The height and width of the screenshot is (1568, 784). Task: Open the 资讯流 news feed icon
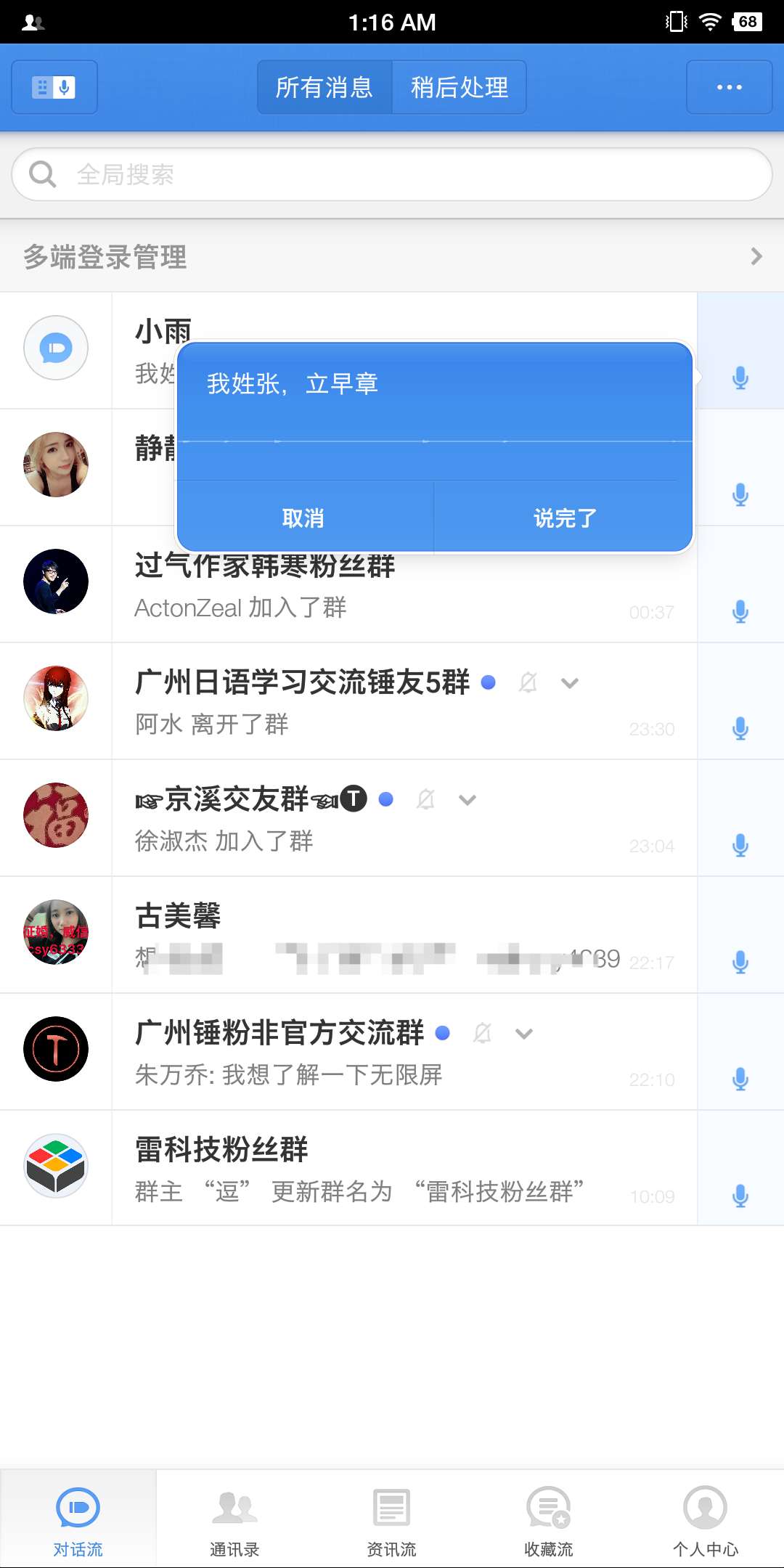coord(391,1506)
